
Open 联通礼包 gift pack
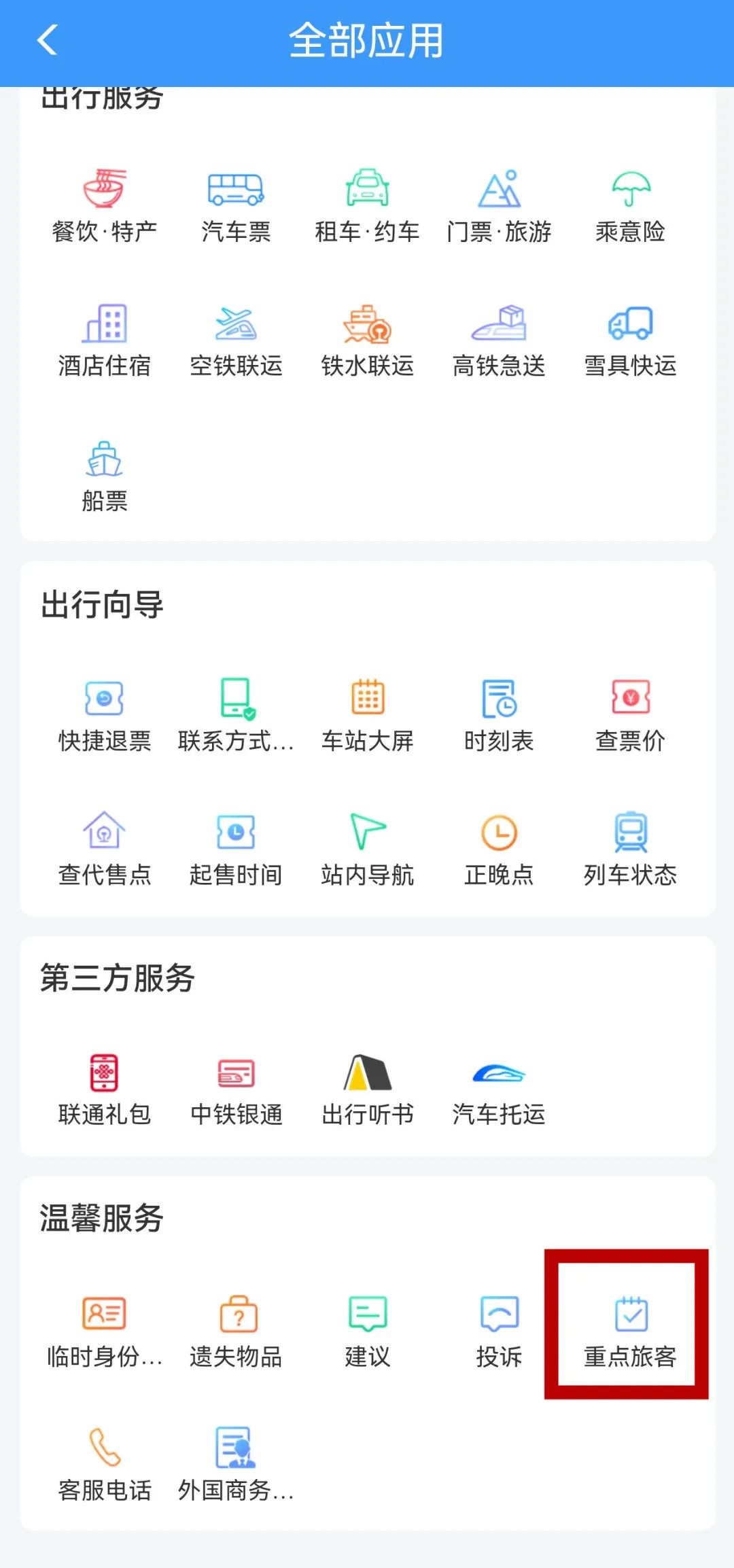(x=104, y=1087)
